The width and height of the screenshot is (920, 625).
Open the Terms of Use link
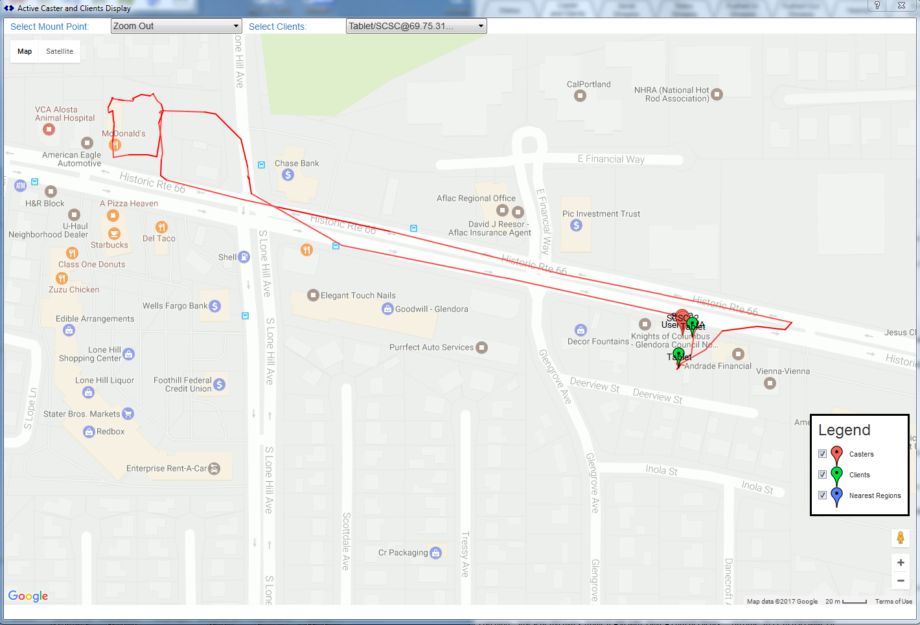[x=893, y=601]
